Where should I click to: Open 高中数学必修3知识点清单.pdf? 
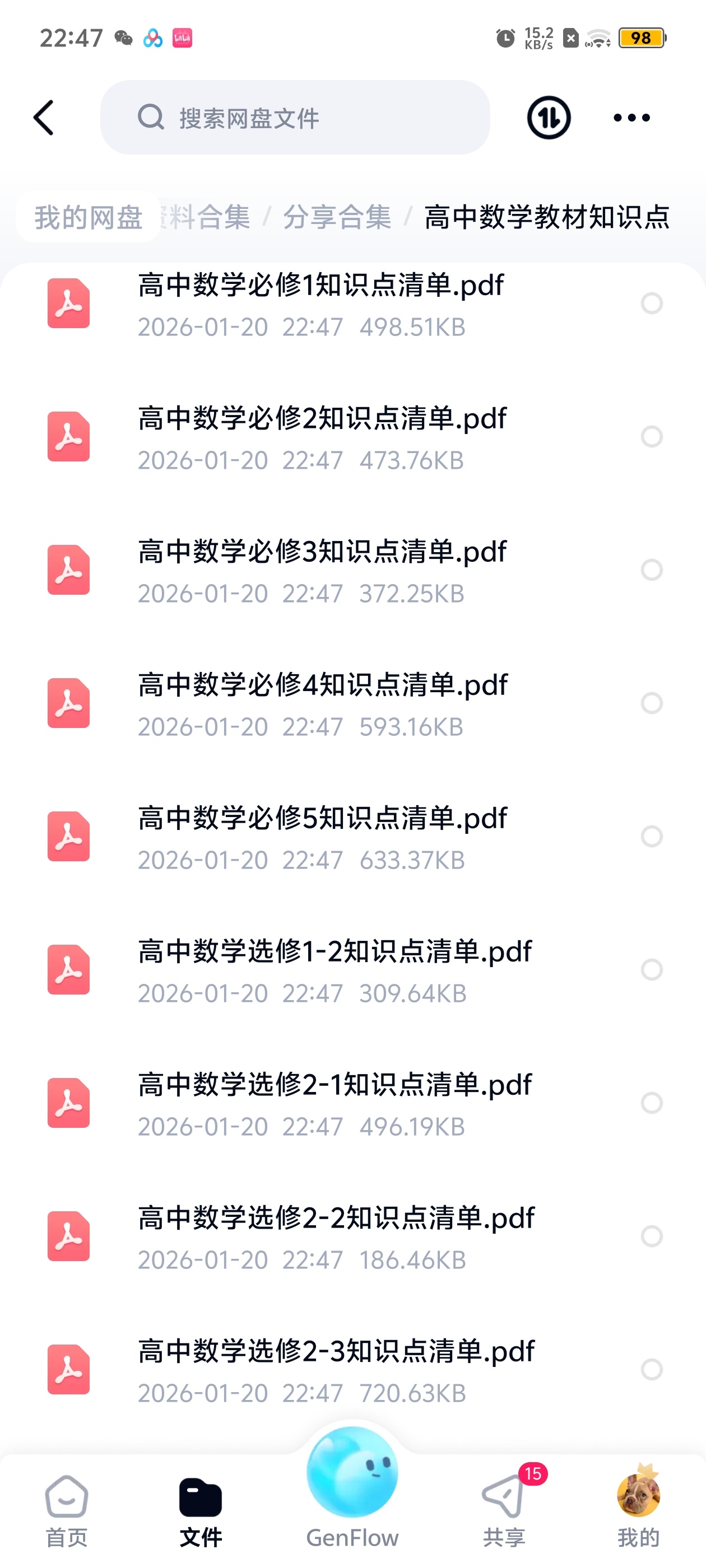pyautogui.click(x=322, y=570)
